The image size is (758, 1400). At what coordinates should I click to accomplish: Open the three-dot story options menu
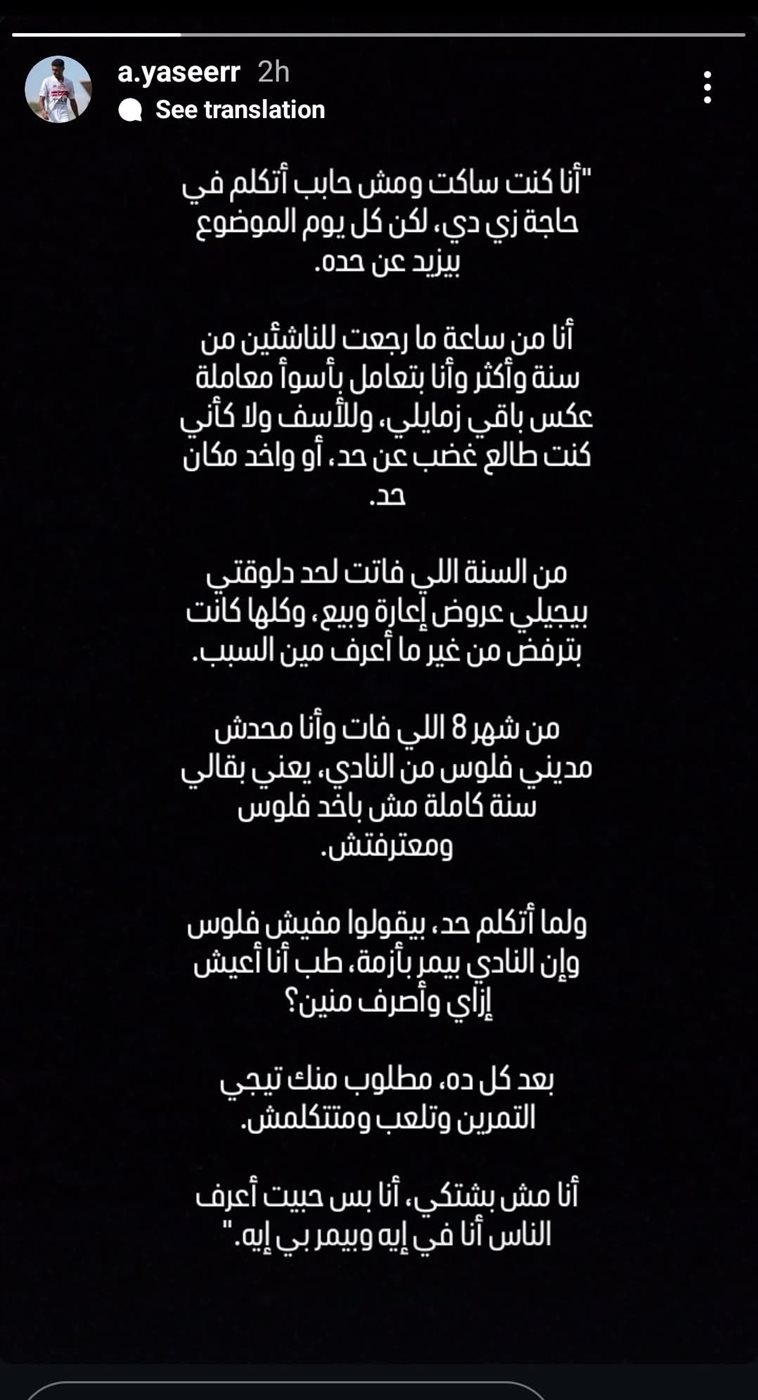coord(707,88)
